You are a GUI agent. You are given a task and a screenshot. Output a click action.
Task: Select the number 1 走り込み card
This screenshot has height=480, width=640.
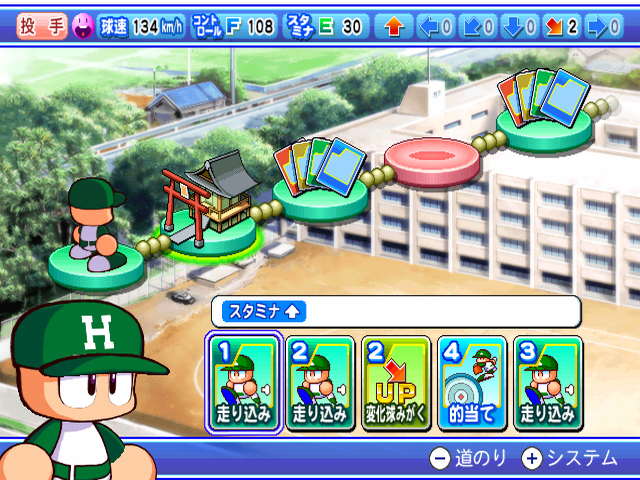(x=242, y=383)
